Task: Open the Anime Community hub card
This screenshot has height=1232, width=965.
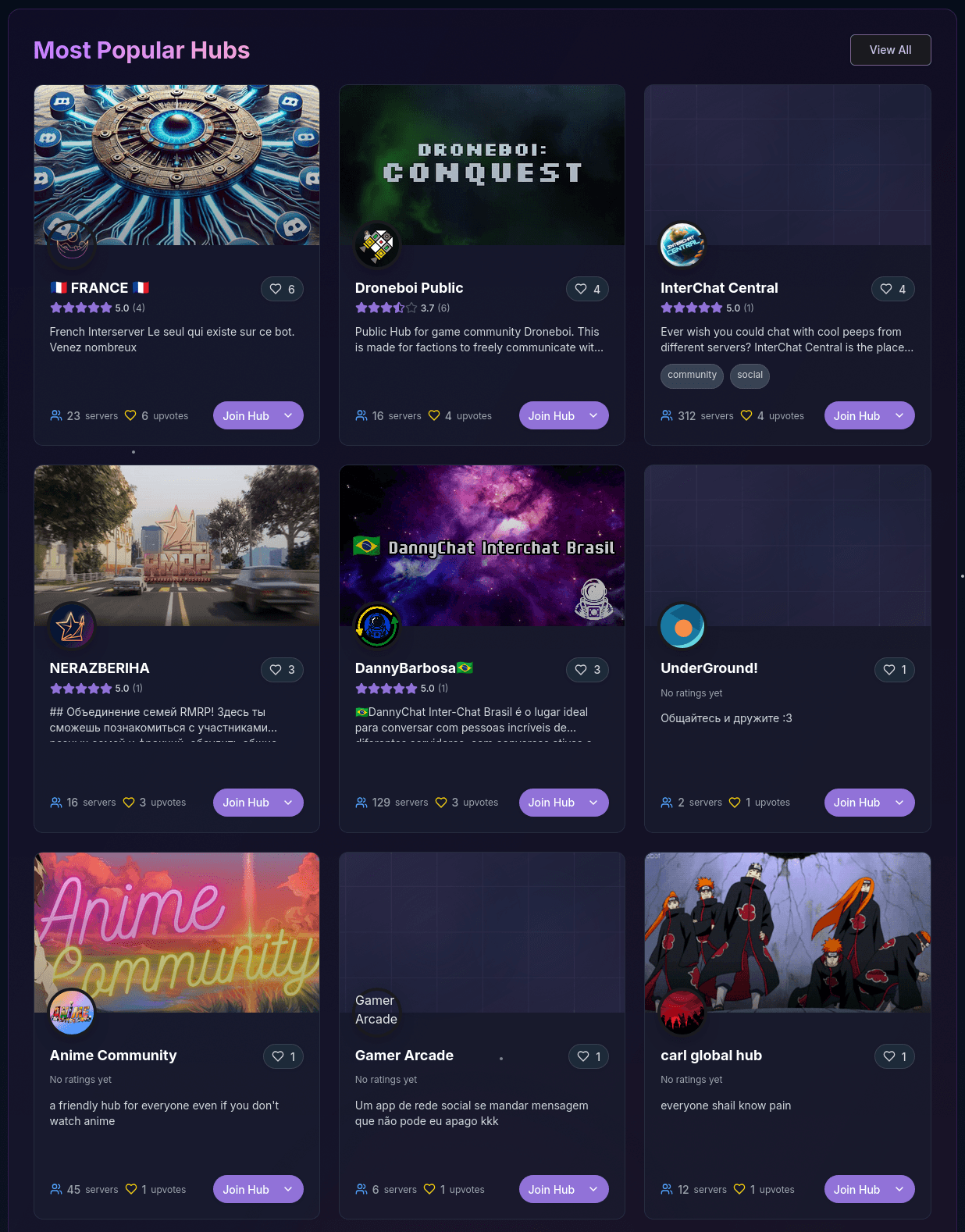Action: tap(113, 1056)
